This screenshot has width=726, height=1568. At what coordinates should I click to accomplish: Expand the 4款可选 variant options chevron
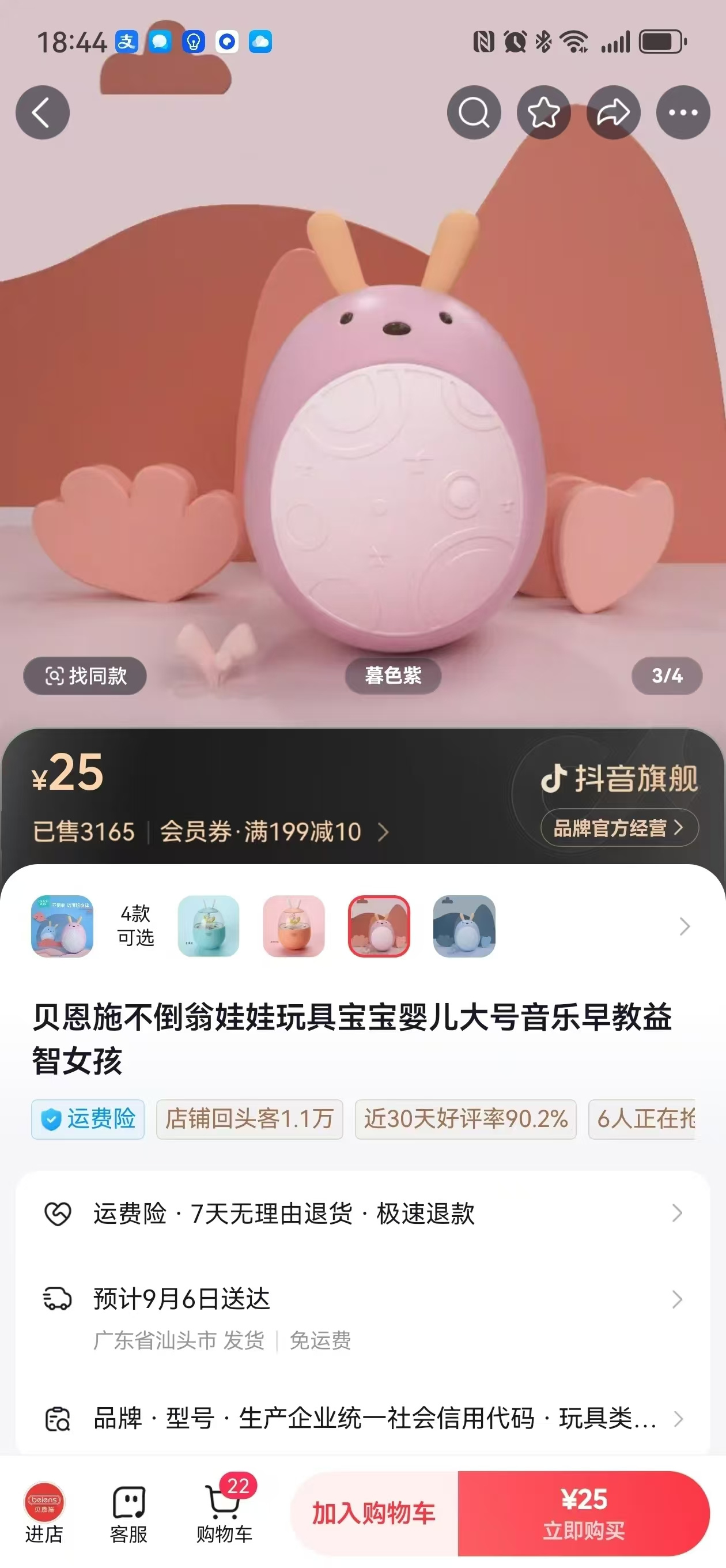pos(684,926)
